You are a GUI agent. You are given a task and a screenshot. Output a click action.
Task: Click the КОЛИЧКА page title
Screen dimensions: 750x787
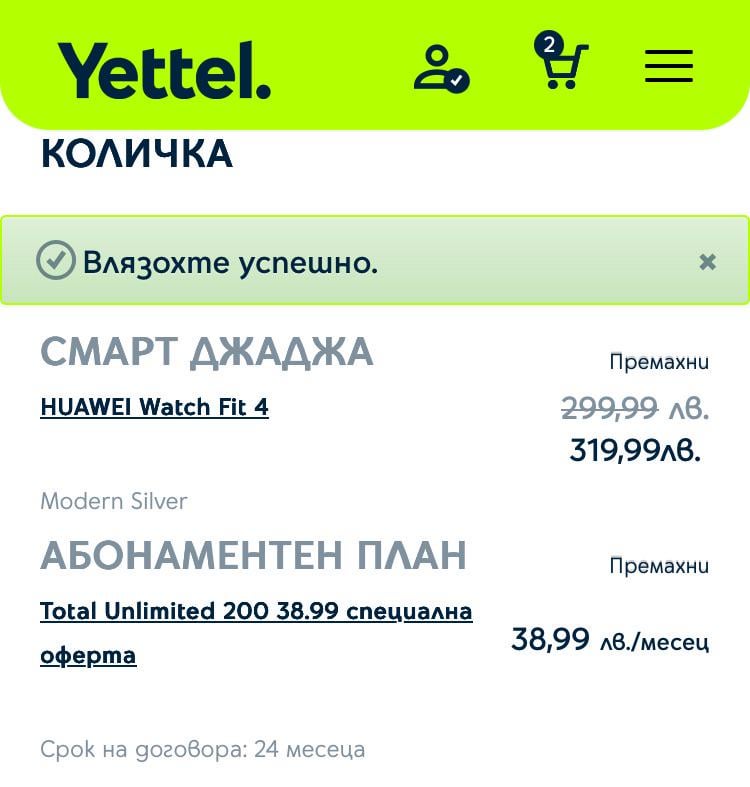point(136,153)
